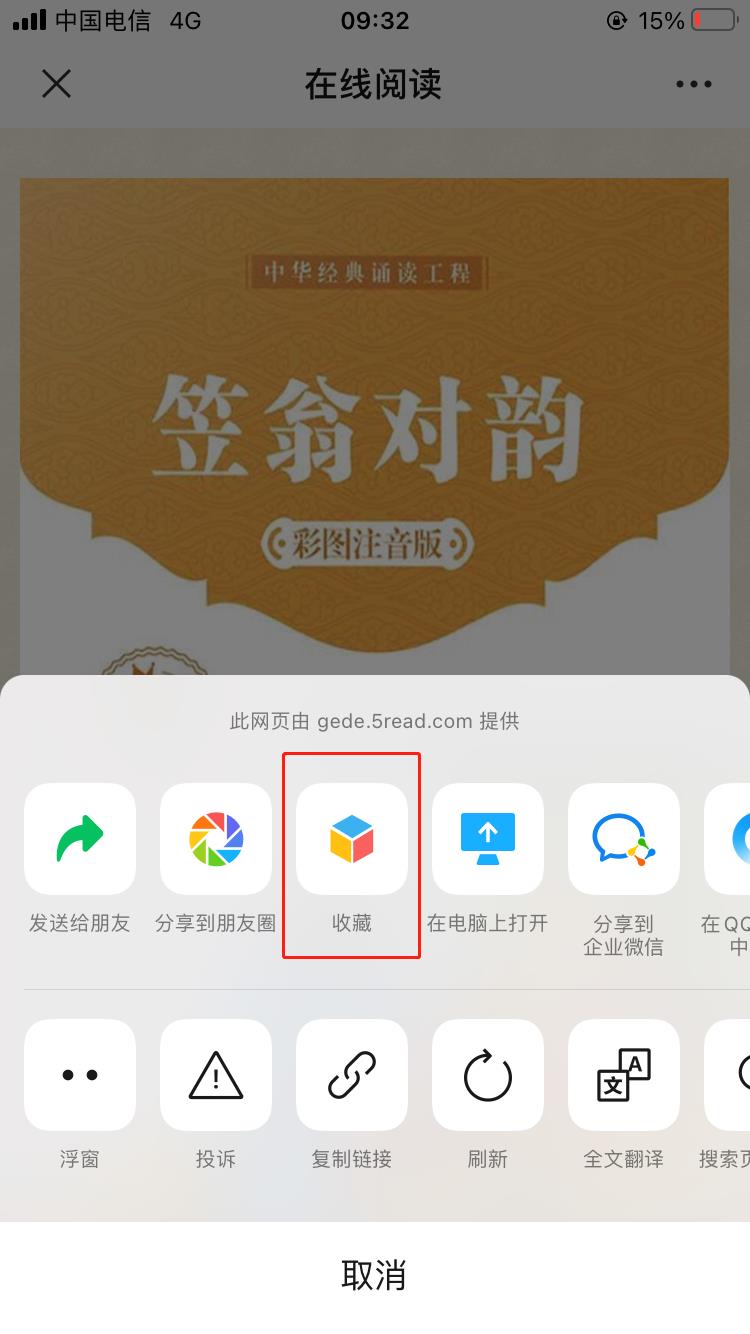Screen dimensions: 750x1334
Task: Share to Moments (朋友圈)
Action: (216, 838)
